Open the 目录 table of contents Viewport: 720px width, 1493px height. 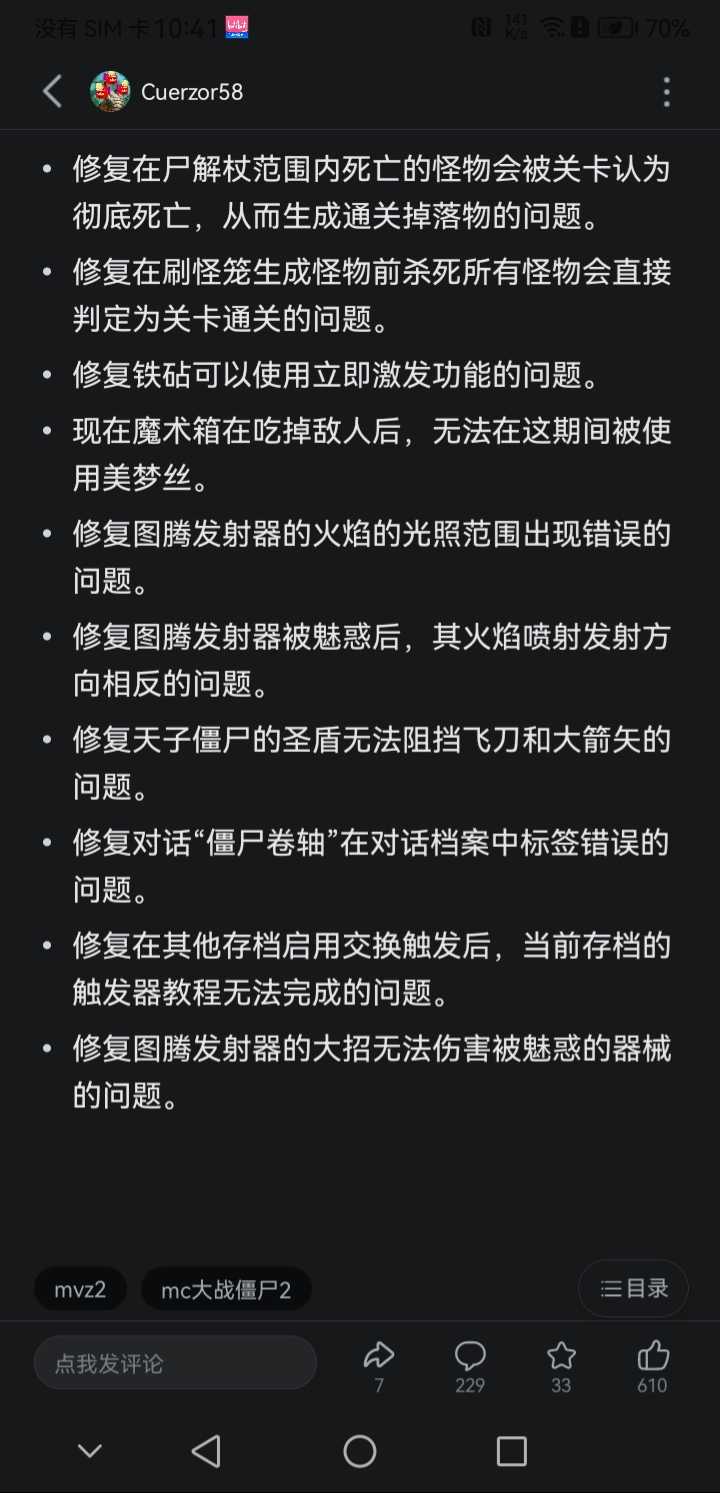pos(633,1288)
